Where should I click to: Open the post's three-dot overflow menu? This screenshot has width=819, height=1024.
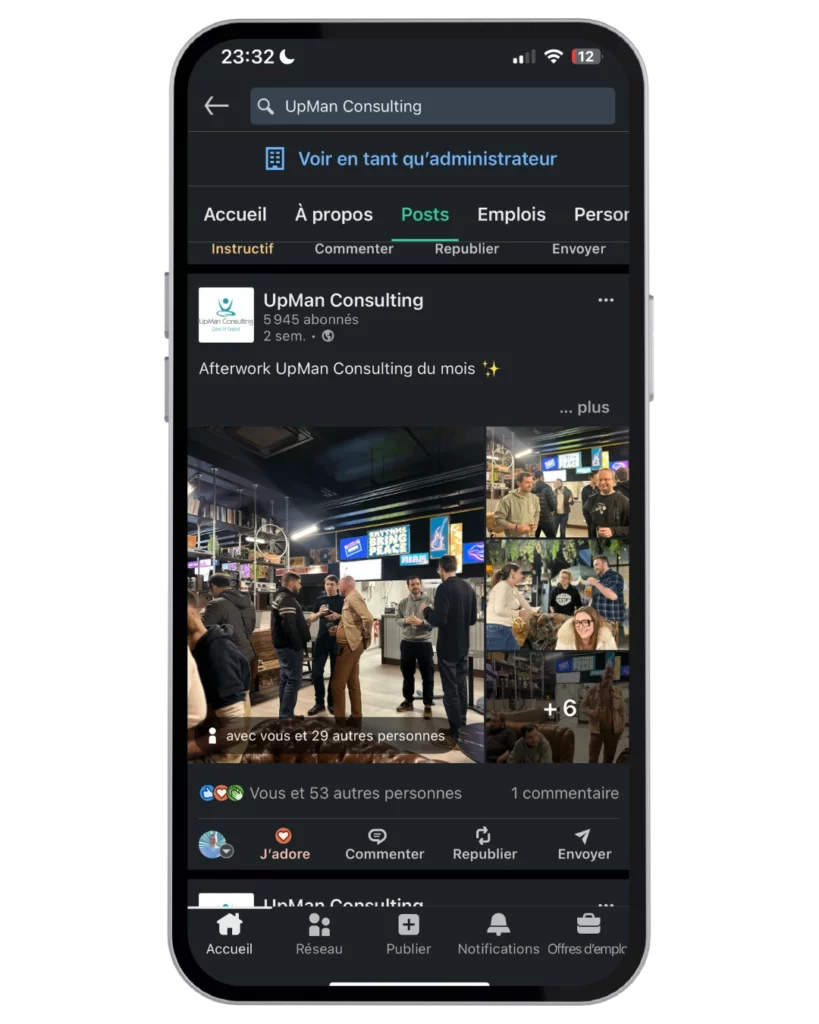605,300
